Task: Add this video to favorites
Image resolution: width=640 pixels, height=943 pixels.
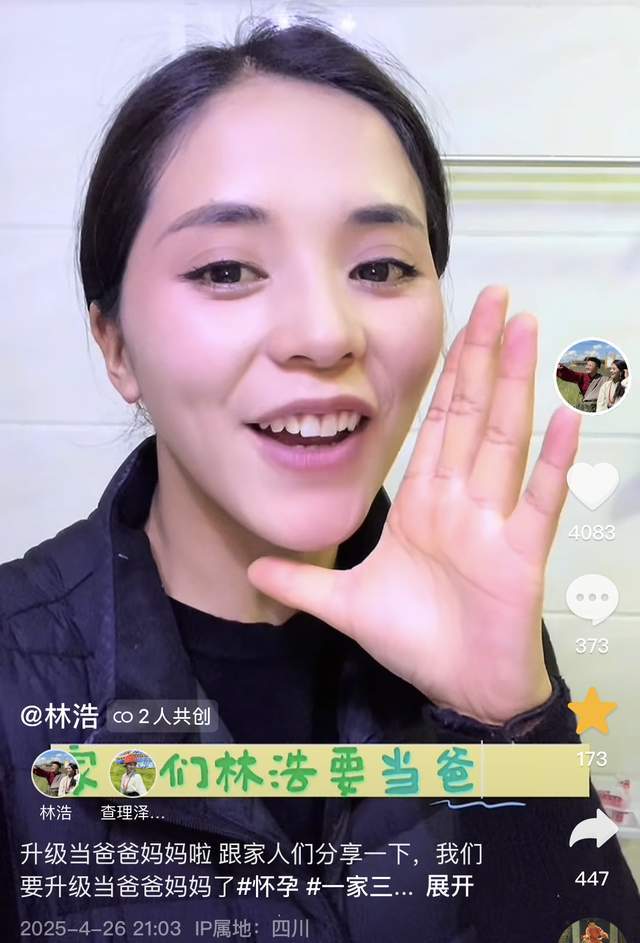Action: point(592,711)
